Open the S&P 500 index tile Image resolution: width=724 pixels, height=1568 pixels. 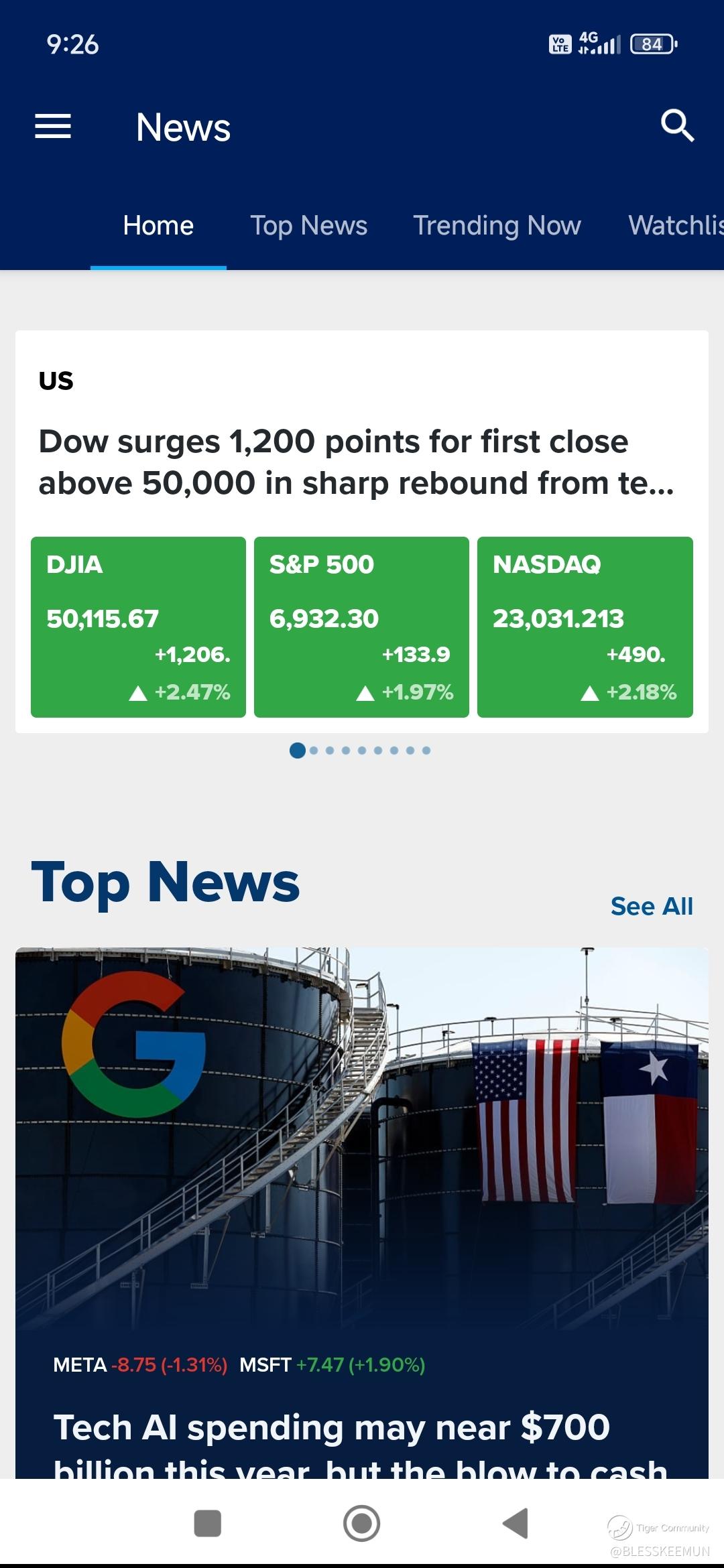tap(361, 627)
